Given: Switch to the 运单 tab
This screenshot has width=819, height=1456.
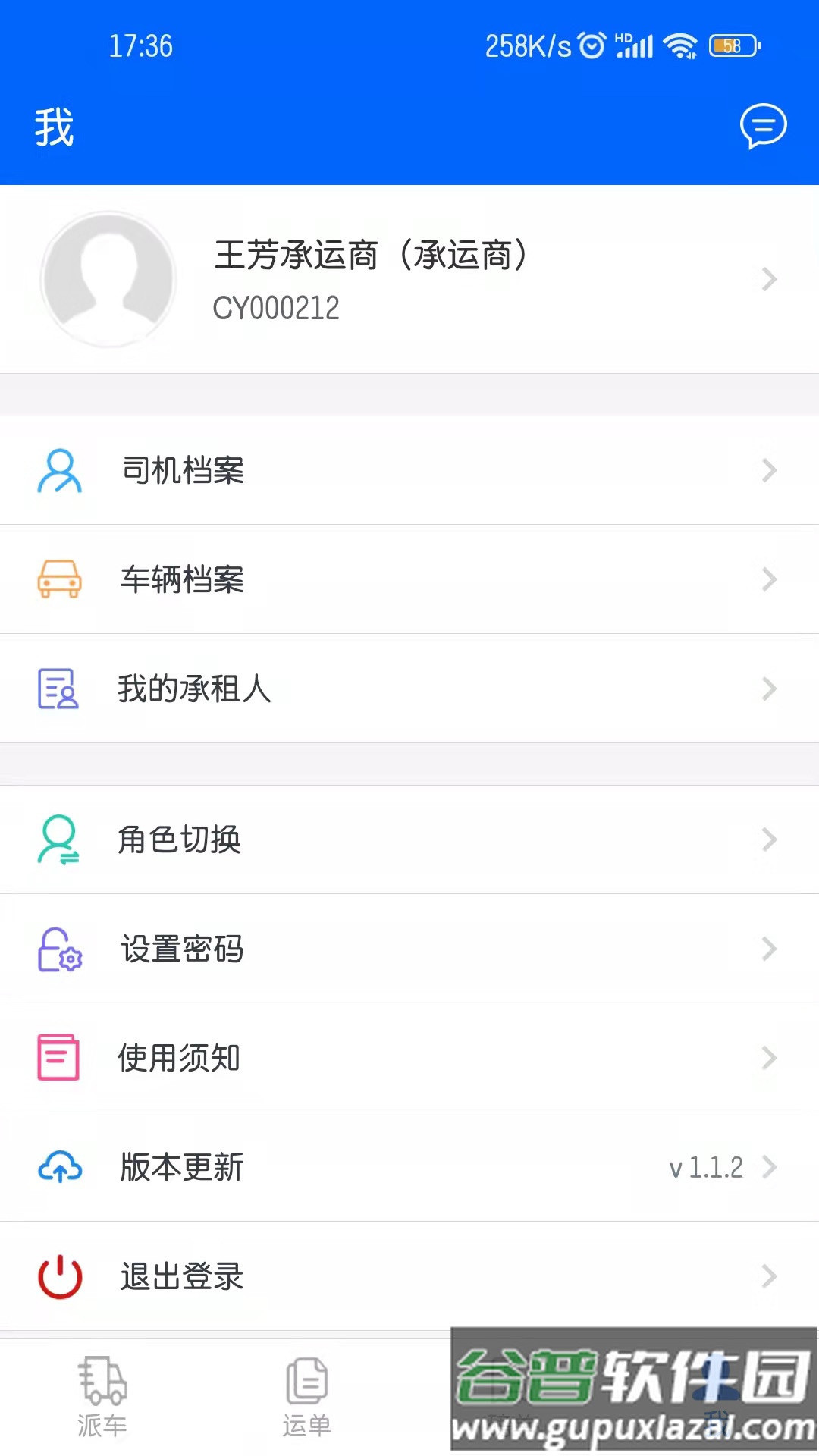Looking at the screenshot, I should 306,1397.
